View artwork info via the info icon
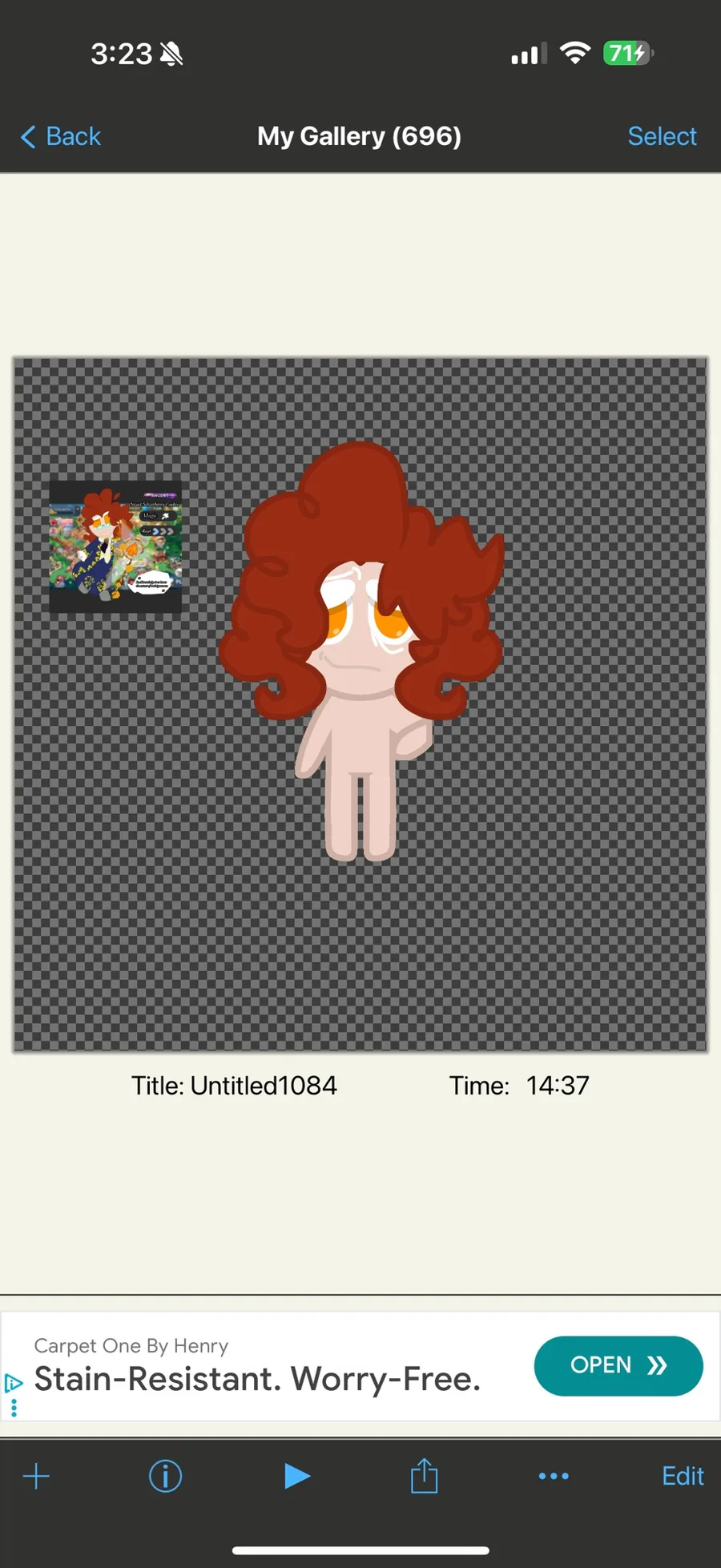This screenshot has height=1568, width=721. 166,1476
